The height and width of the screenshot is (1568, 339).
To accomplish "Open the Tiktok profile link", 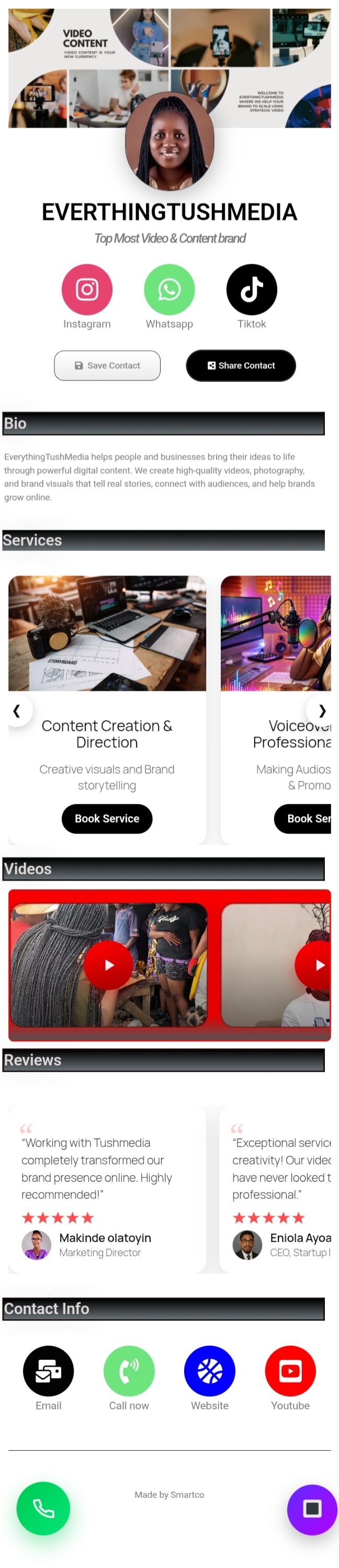I will 251,289.
